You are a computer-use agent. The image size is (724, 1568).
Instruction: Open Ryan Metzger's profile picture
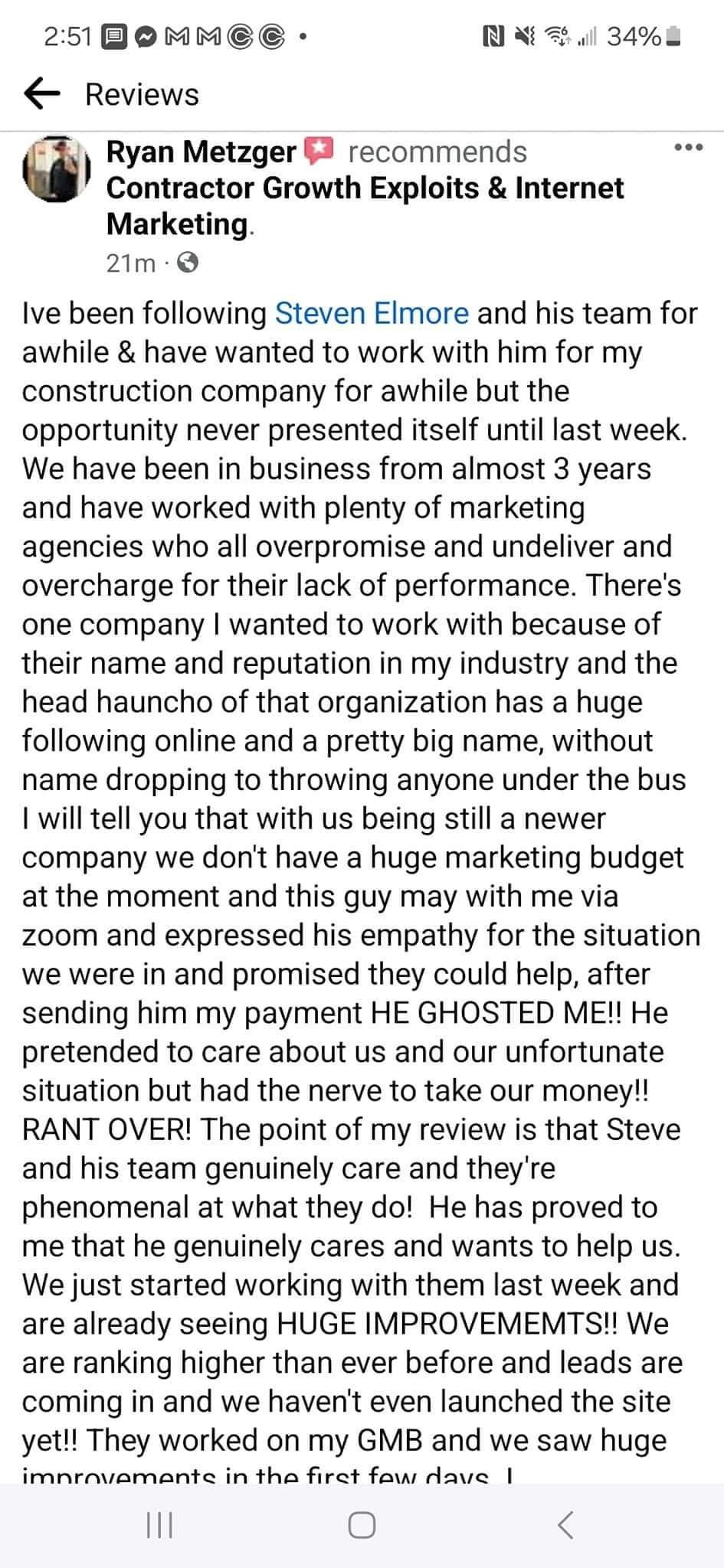[57, 171]
